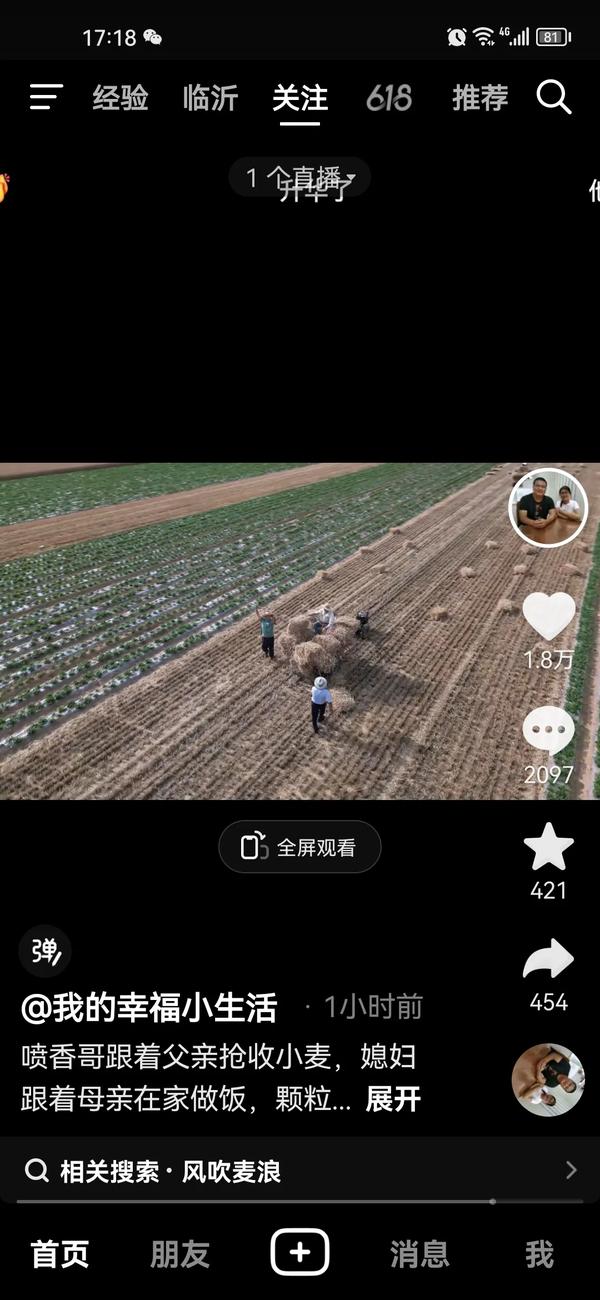This screenshot has width=600, height=1300.
Task: Open the comments with 2097 replies
Action: [549, 733]
